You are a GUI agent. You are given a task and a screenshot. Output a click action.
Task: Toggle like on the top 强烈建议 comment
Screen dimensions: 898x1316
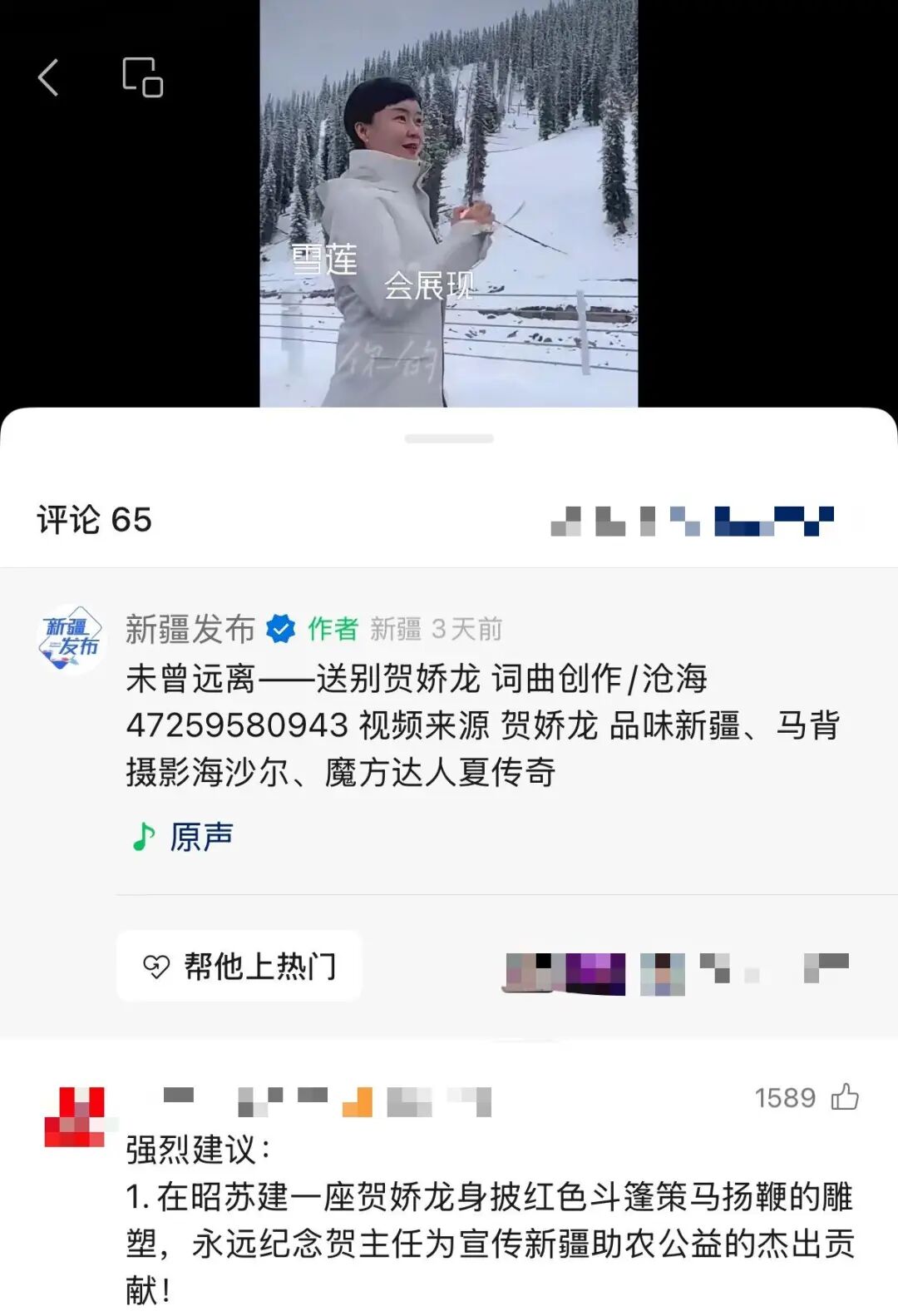[846, 1097]
